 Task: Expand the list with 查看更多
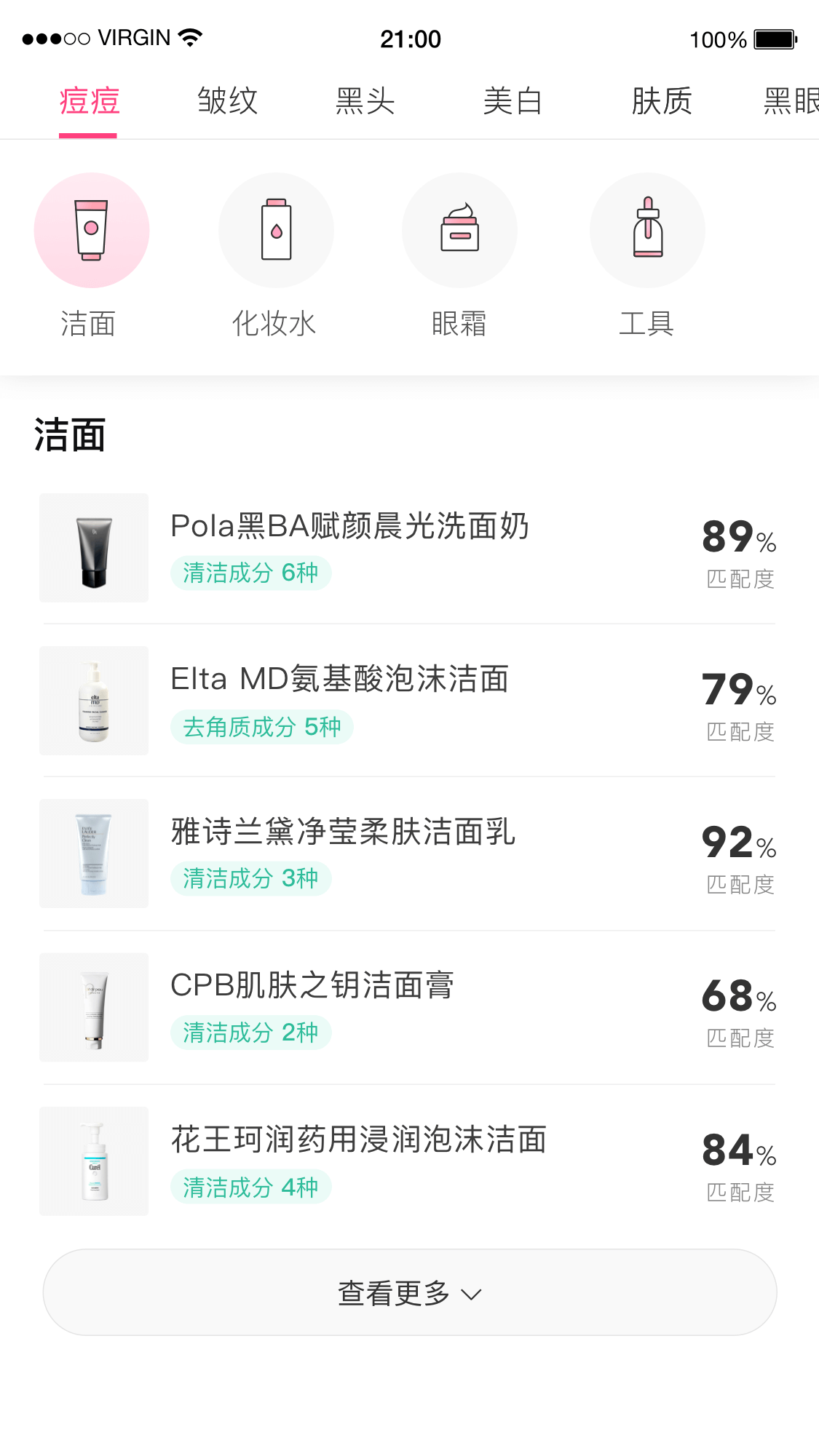[410, 1292]
